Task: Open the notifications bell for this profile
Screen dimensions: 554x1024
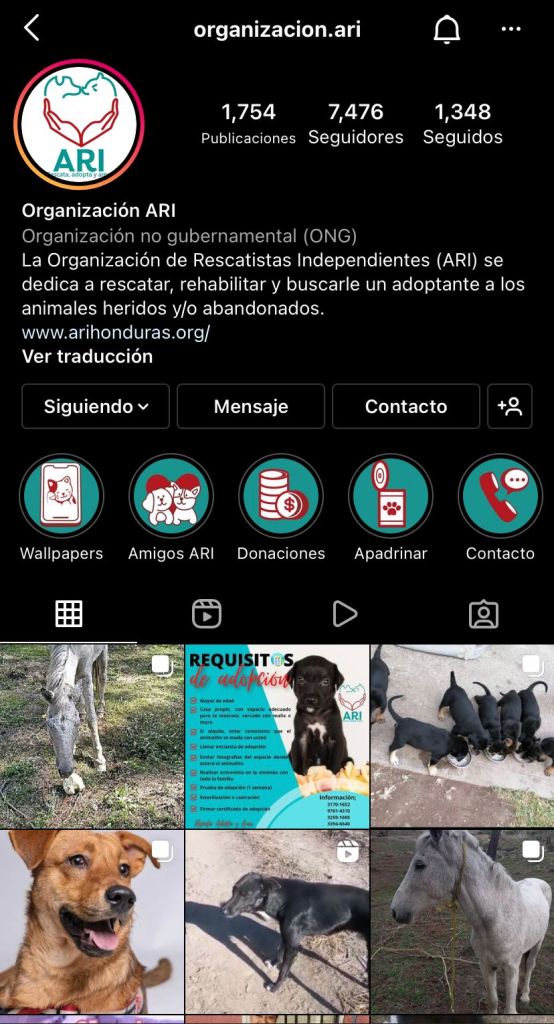Action: pyautogui.click(x=447, y=29)
